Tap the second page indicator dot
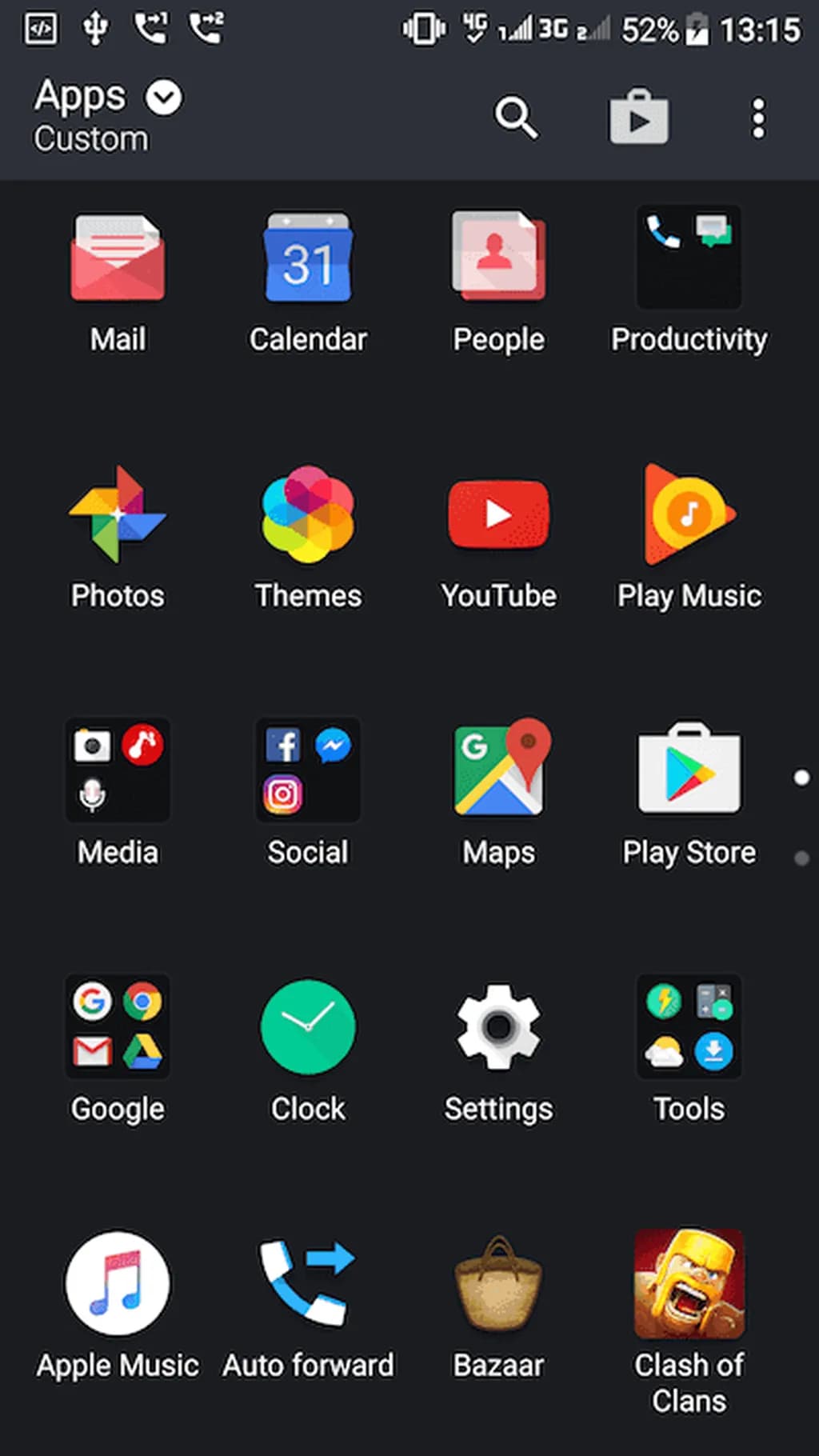The width and height of the screenshot is (819, 1456). tap(801, 857)
